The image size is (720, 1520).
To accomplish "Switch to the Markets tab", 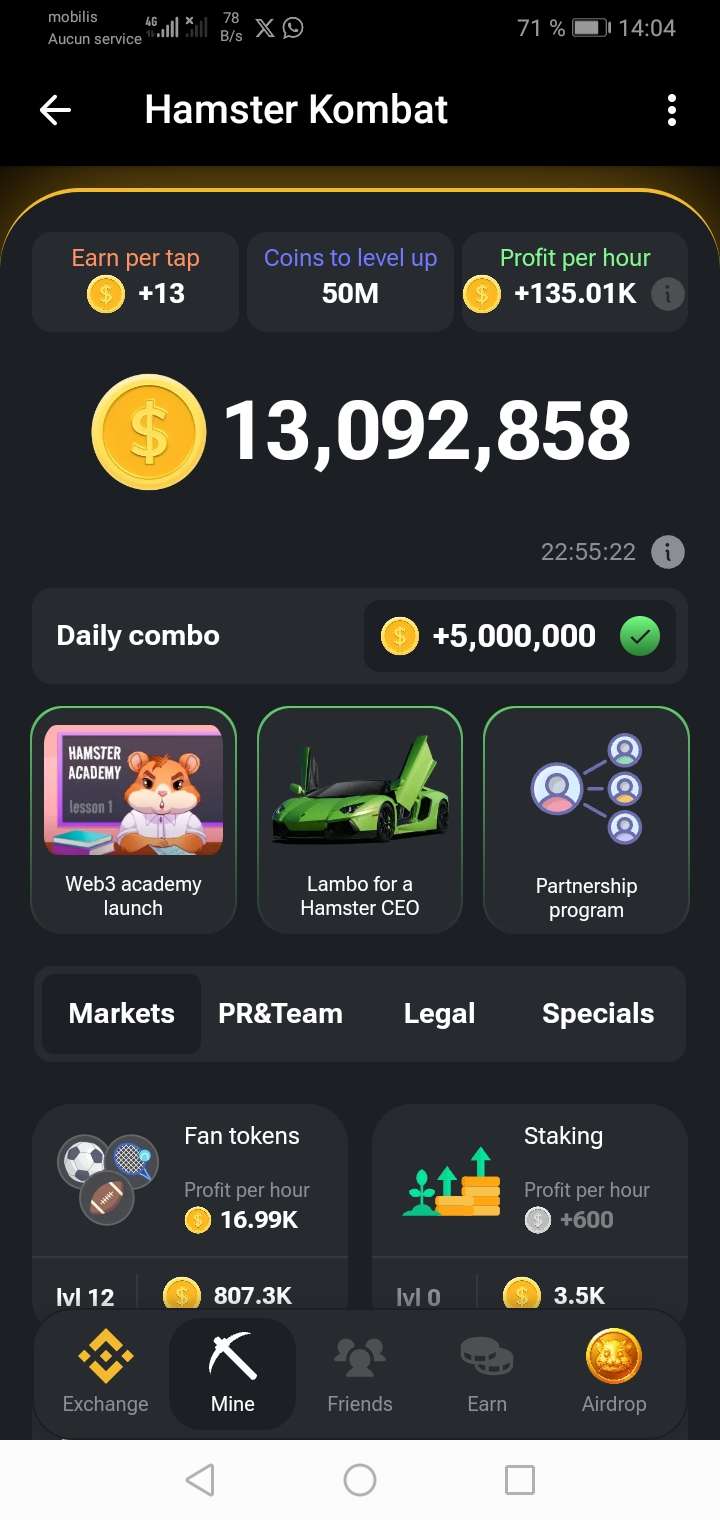I will tap(121, 1014).
